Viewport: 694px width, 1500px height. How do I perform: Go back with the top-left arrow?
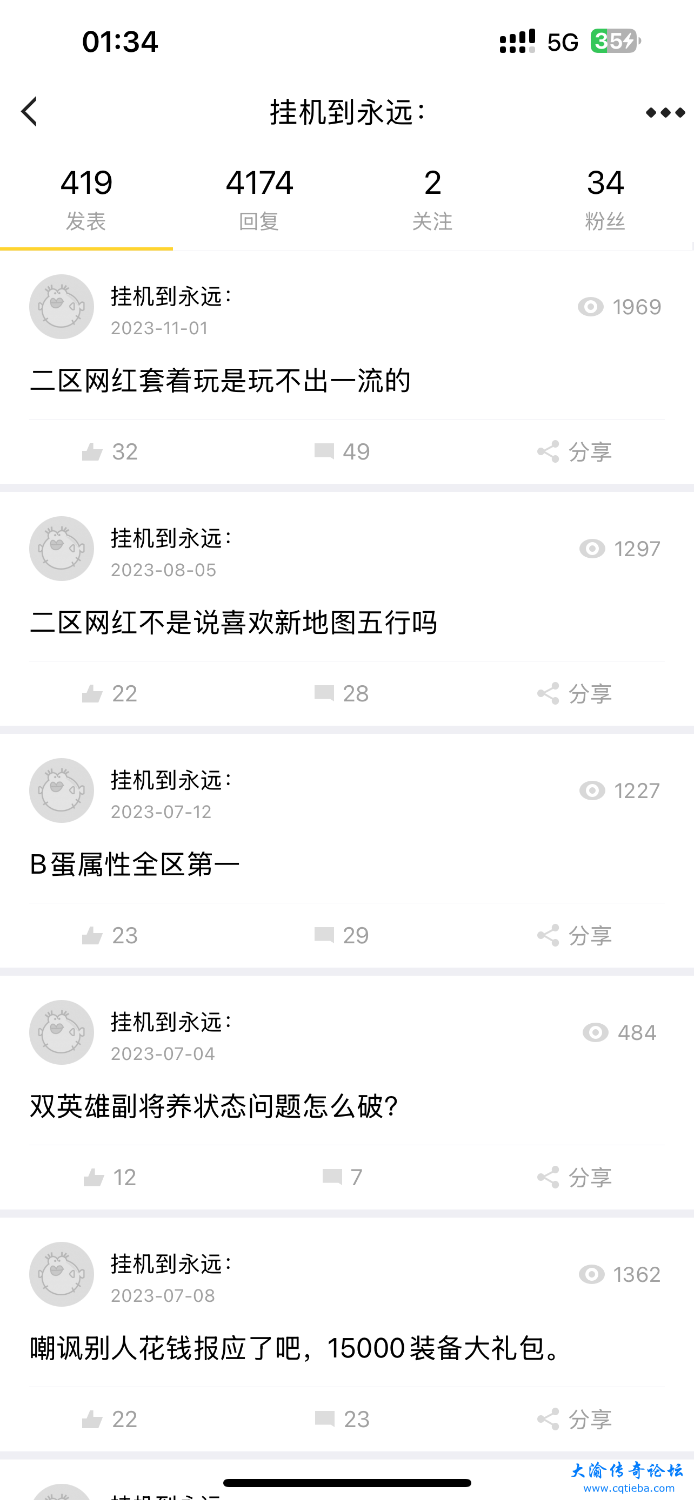pyautogui.click(x=30, y=112)
